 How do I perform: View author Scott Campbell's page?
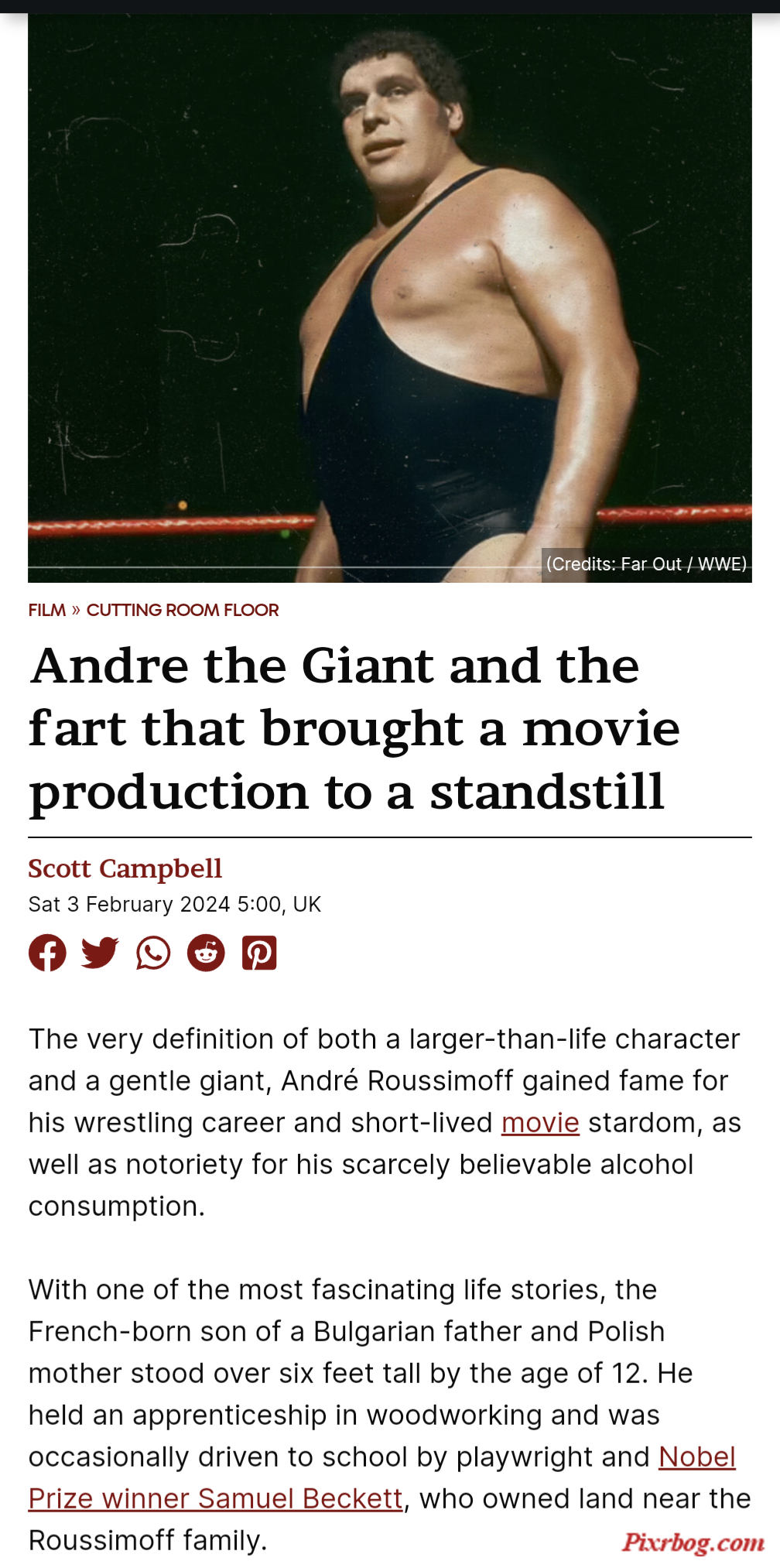(x=125, y=868)
